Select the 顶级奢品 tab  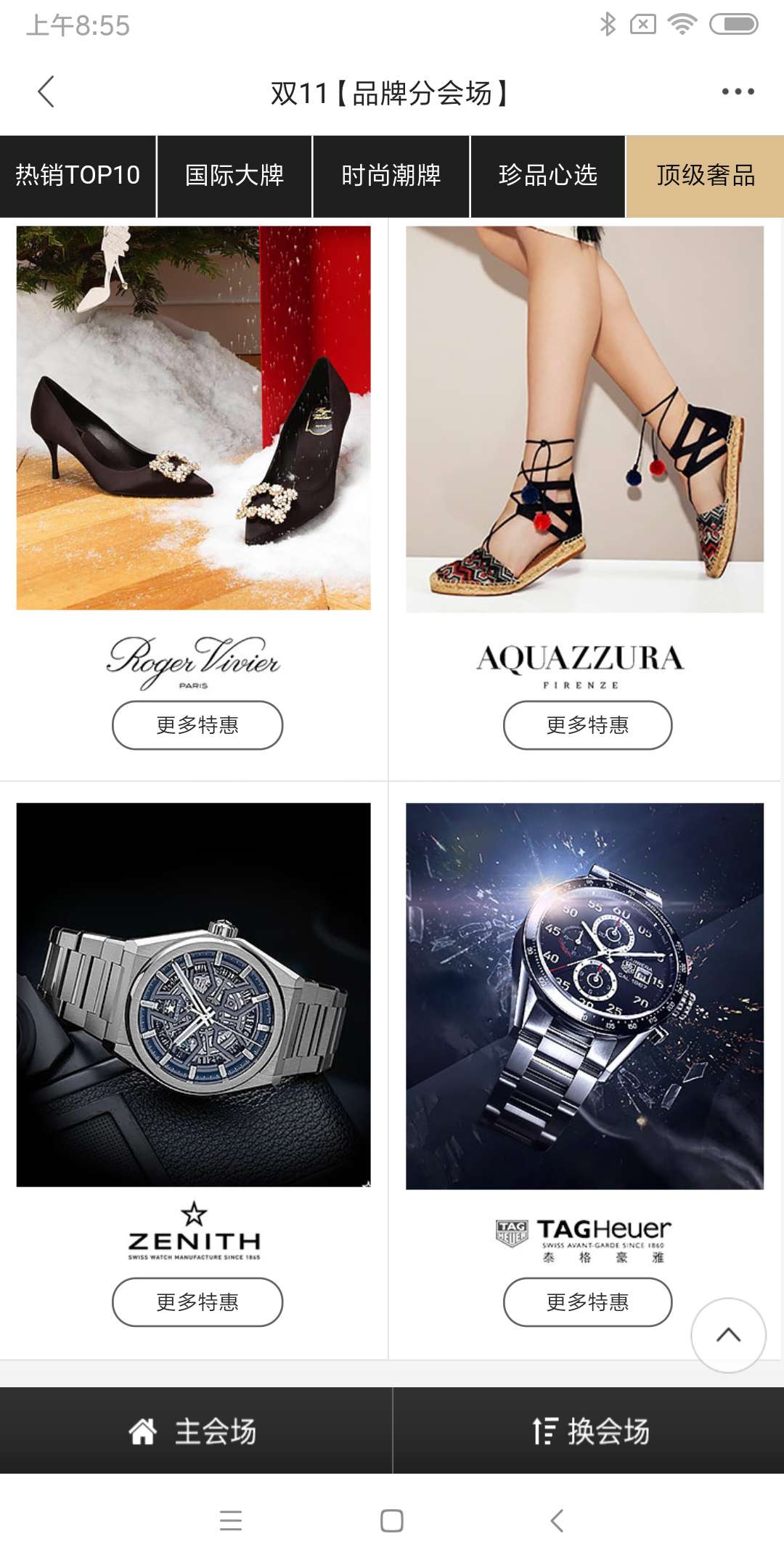tap(705, 176)
